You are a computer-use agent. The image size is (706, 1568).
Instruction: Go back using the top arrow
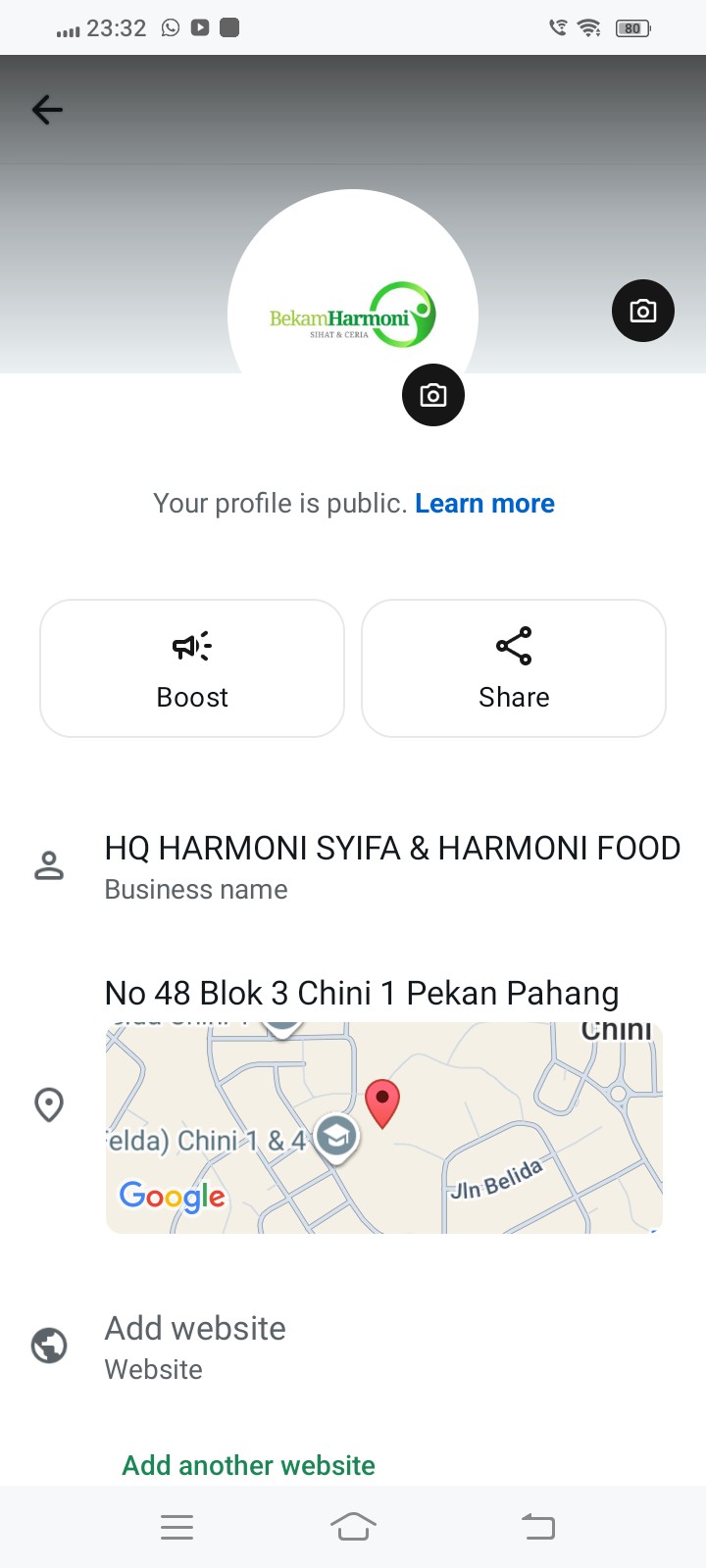pyautogui.click(x=47, y=110)
